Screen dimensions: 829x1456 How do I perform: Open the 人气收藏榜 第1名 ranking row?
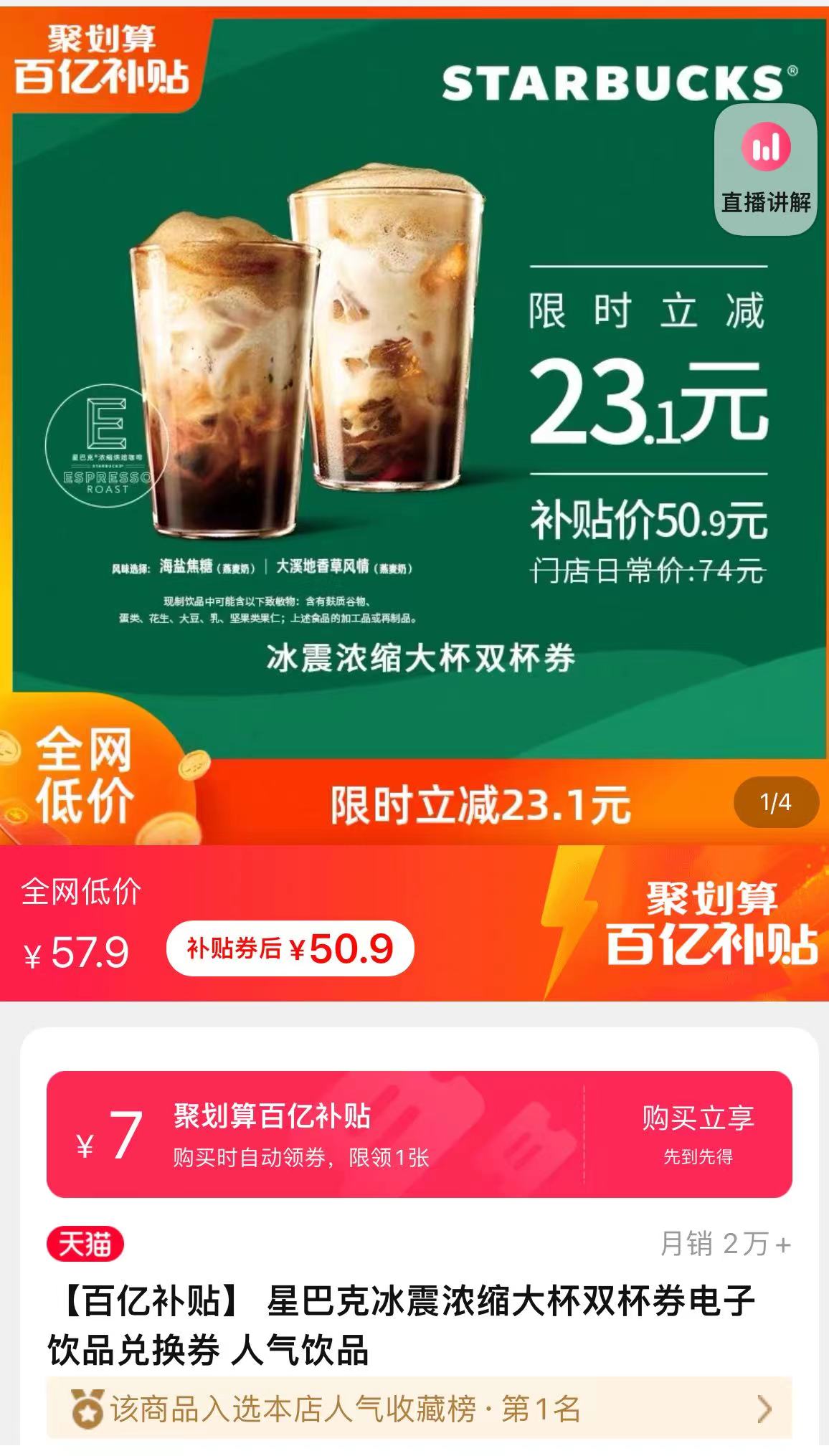pyautogui.click(x=419, y=1409)
